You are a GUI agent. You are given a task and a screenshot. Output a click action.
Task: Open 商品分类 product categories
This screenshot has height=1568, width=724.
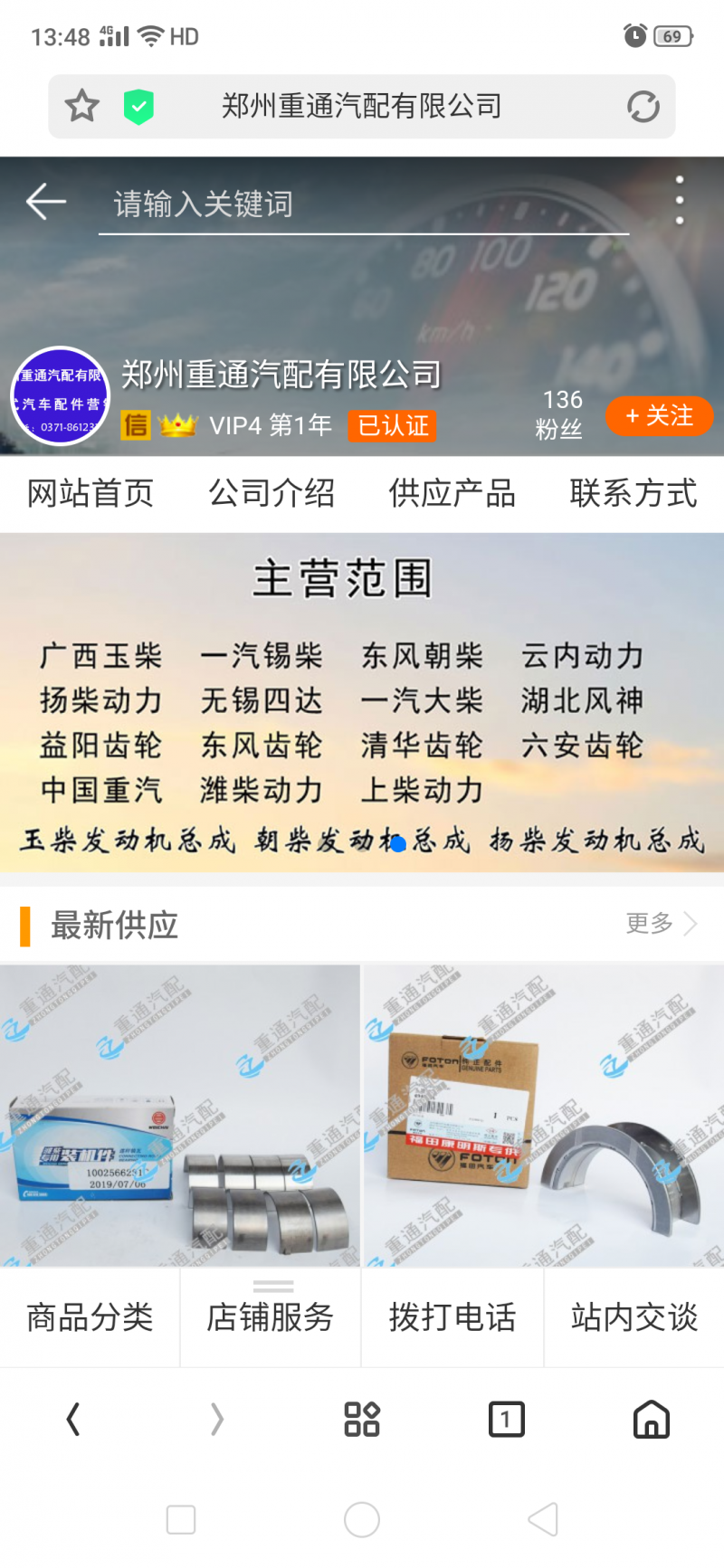point(90,1317)
